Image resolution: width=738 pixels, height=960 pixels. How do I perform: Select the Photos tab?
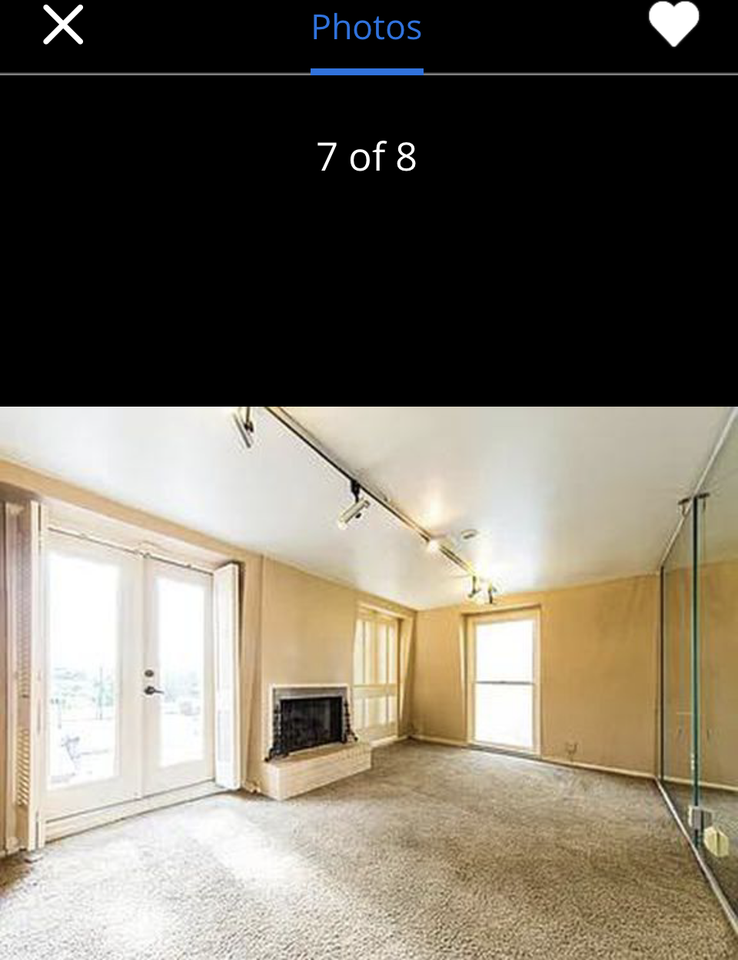(x=366, y=28)
